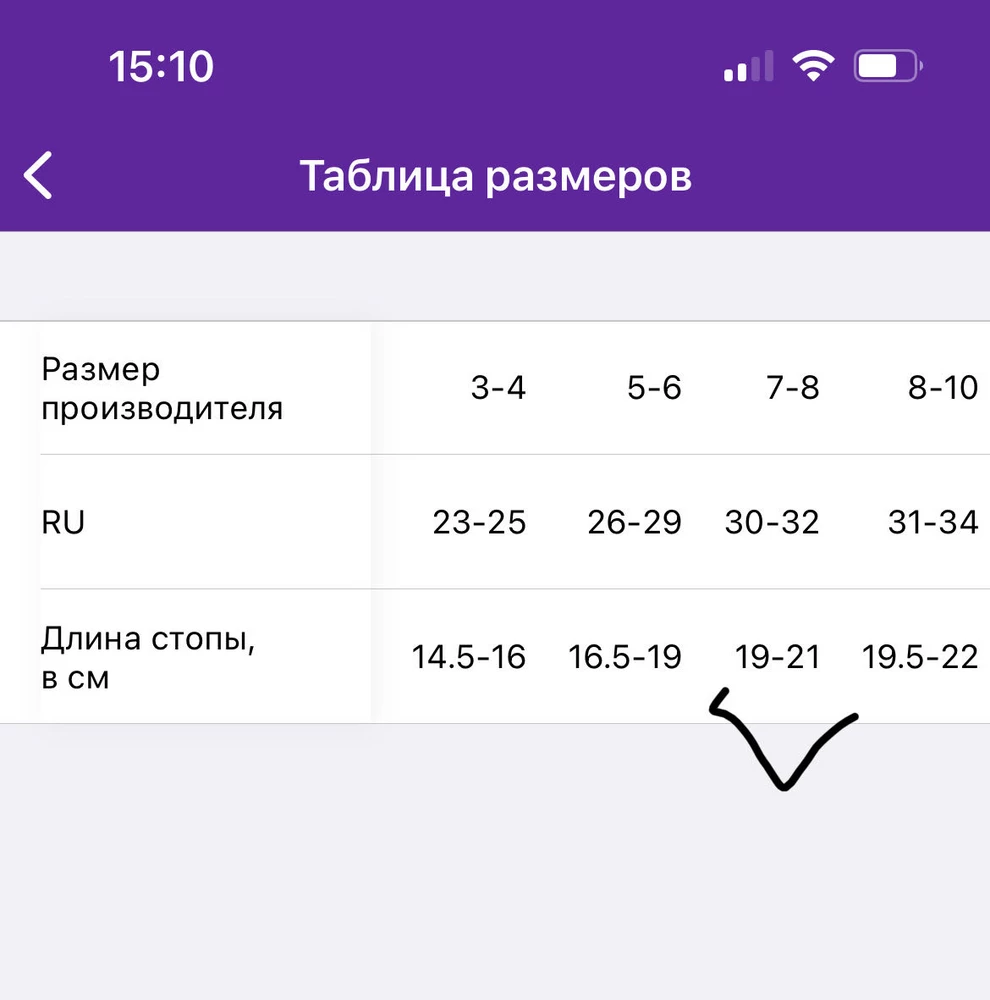Select RU size 31-34
Screen dimensions: 990x1000
[934, 522]
